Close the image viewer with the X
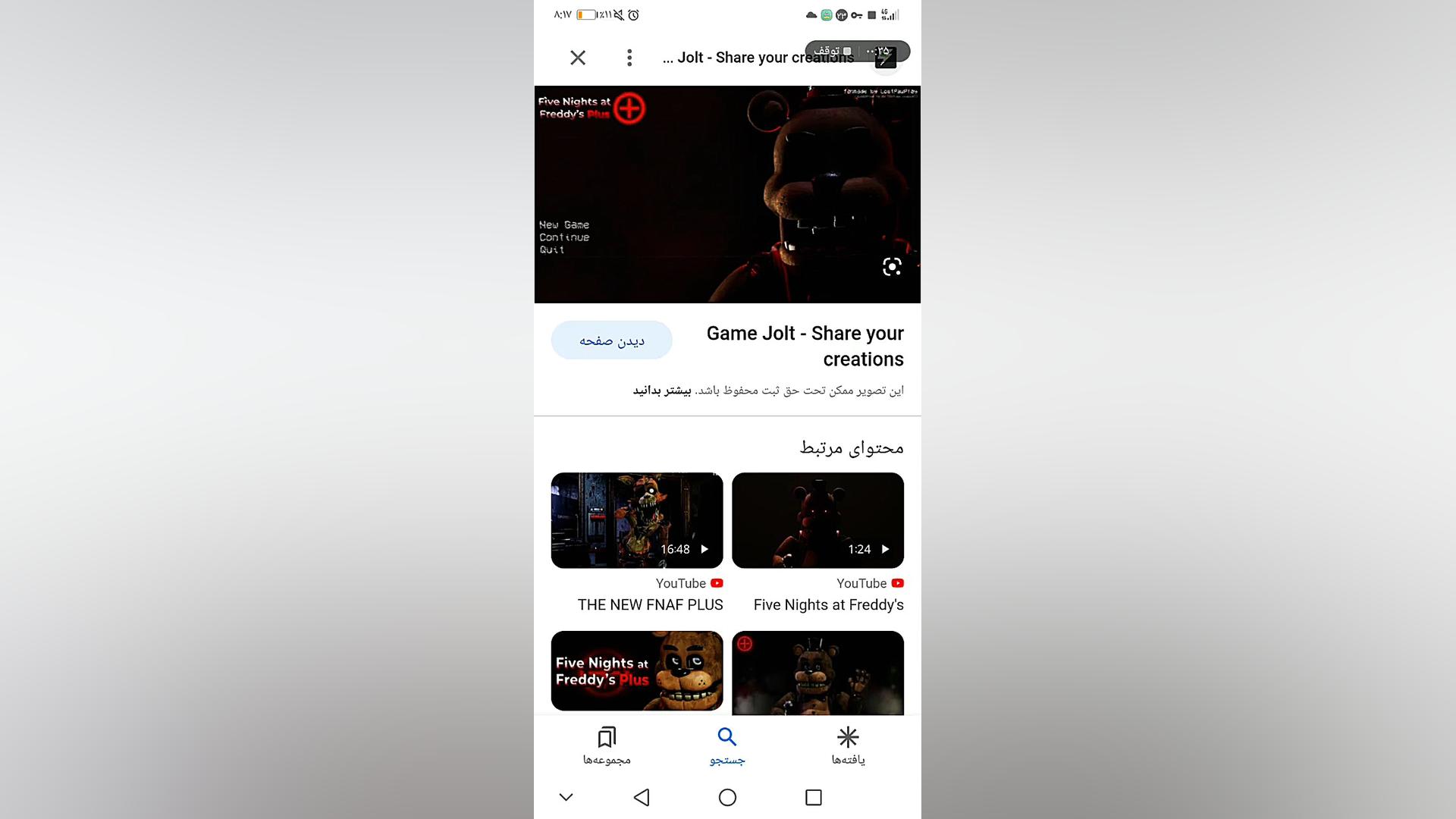Screen dimensions: 1456x819 (x=578, y=58)
